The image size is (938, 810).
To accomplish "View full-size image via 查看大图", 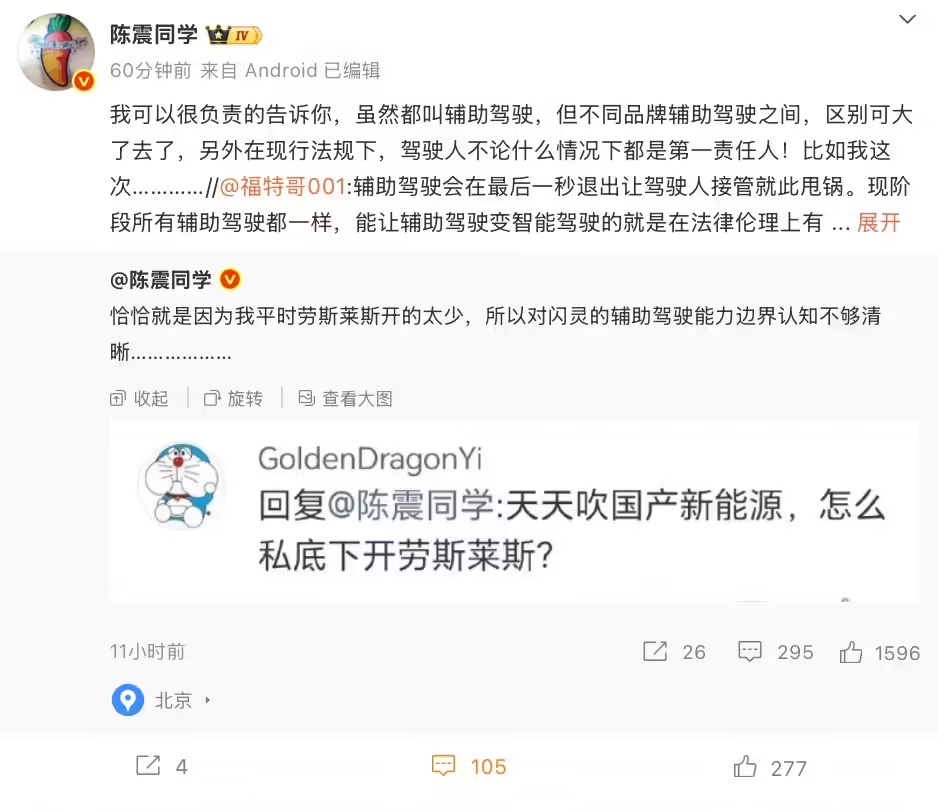I will [346, 398].
